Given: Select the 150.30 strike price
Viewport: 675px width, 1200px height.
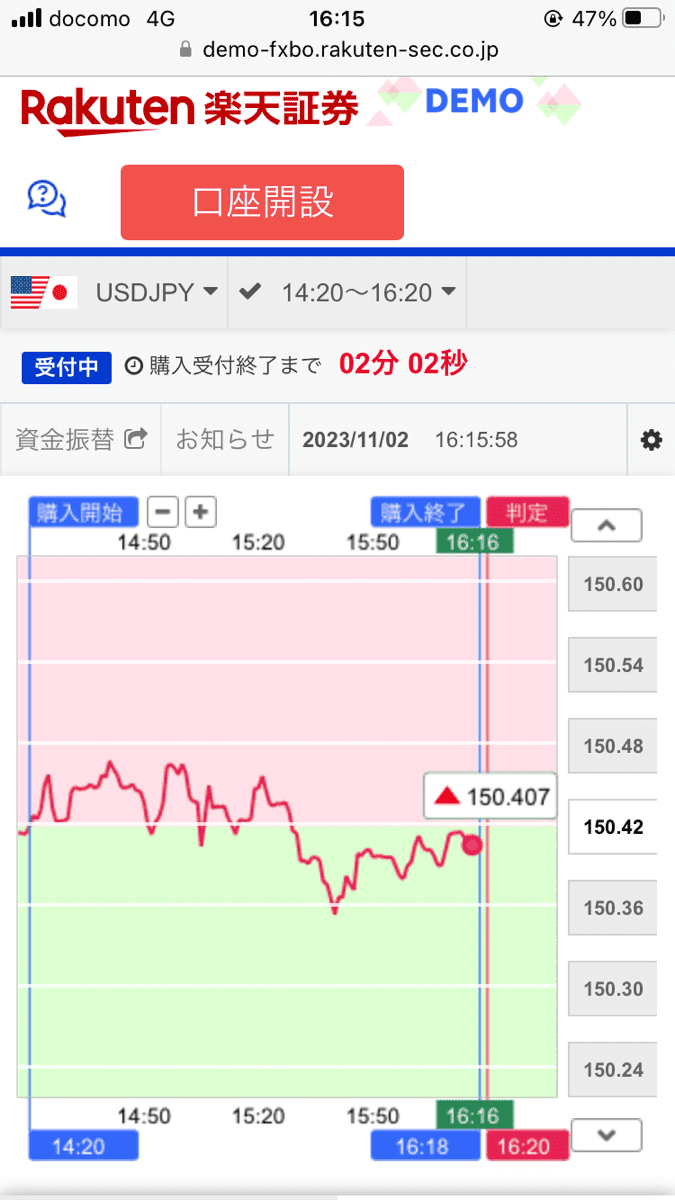Looking at the screenshot, I should click(613, 989).
